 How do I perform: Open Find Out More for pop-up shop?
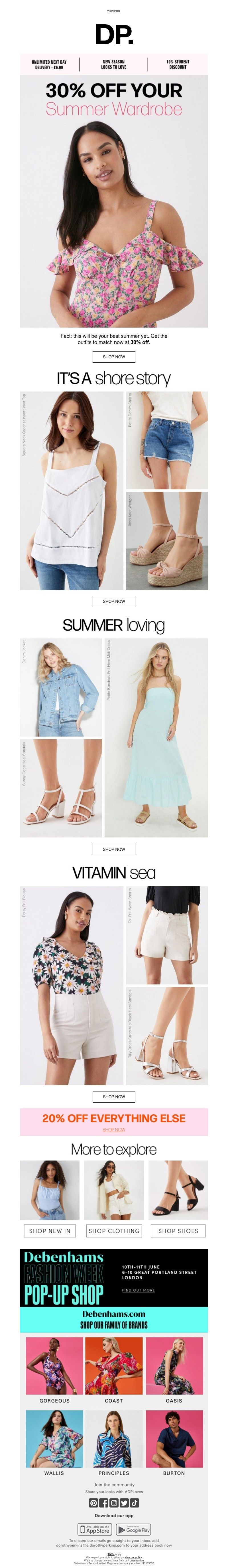(x=138, y=1290)
